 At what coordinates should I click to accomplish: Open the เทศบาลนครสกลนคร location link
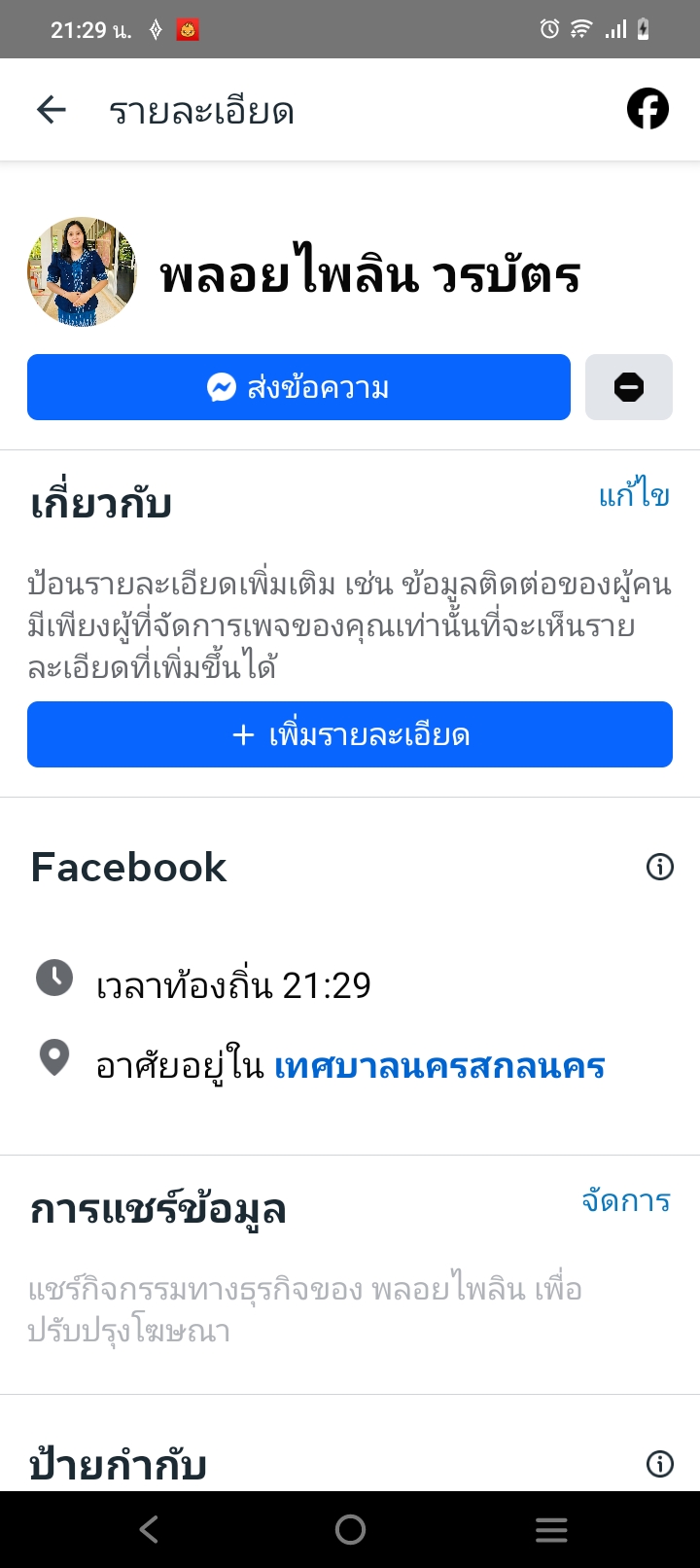point(439,1066)
